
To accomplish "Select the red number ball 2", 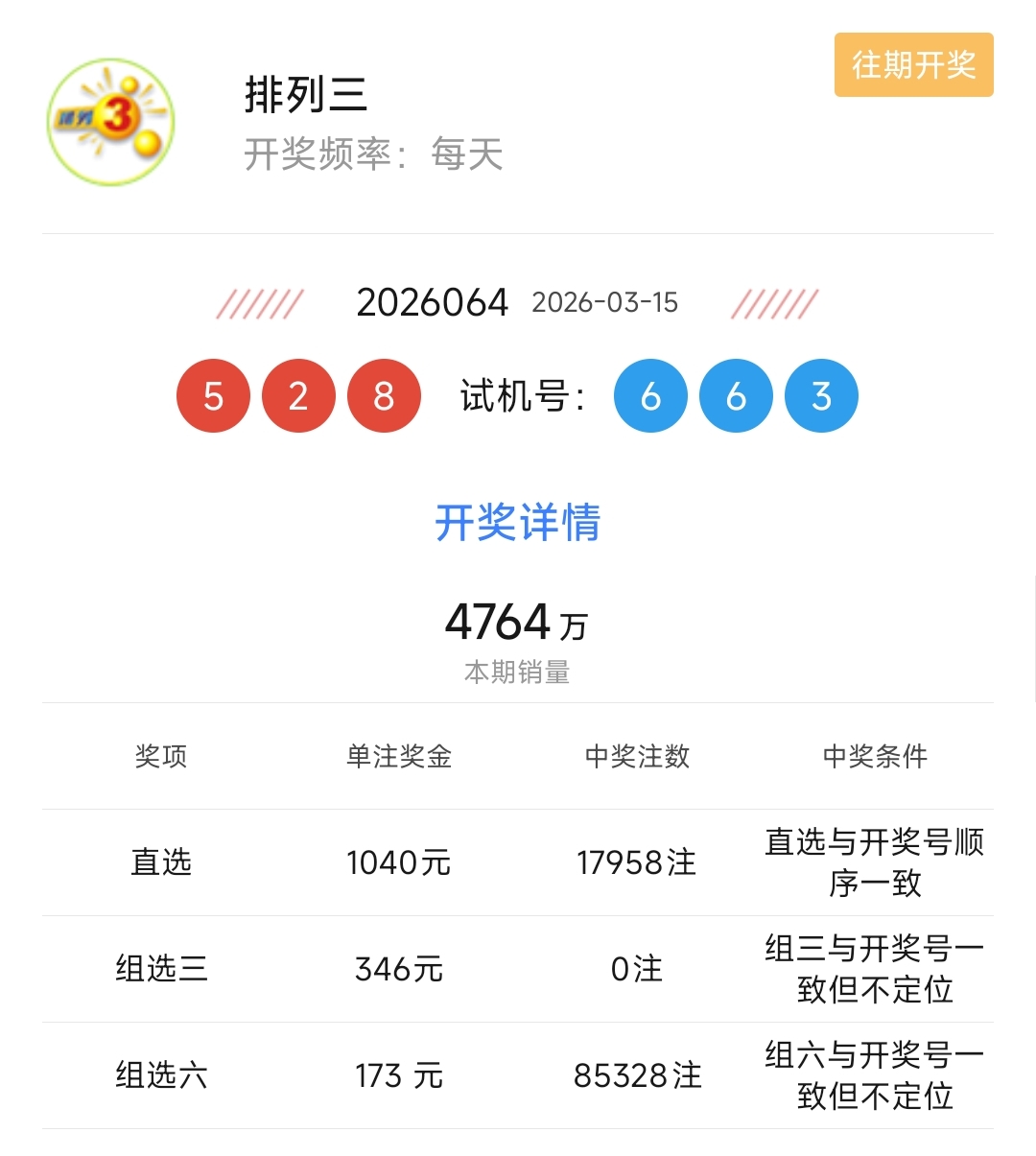I will [298, 395].
